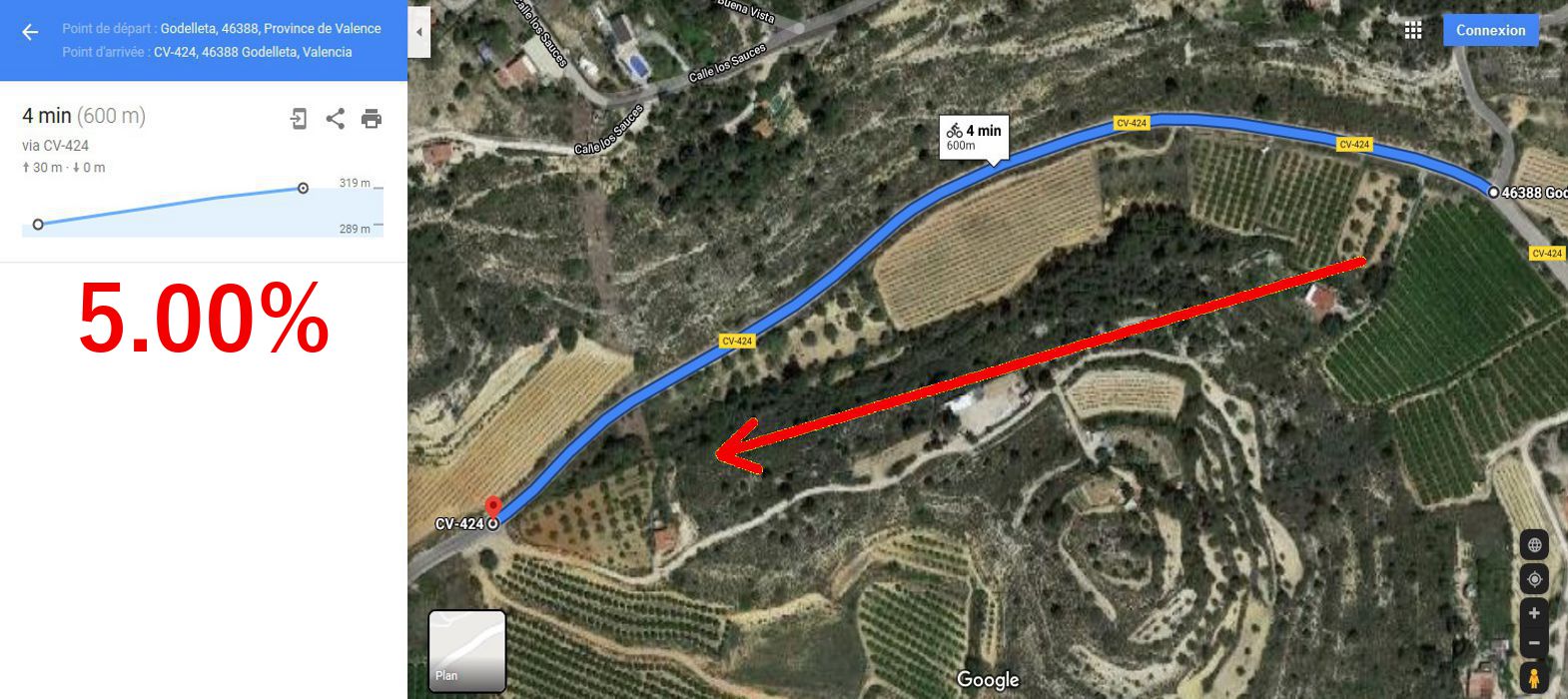
Task: Send directions to your phone
Action: pos(299,119)
